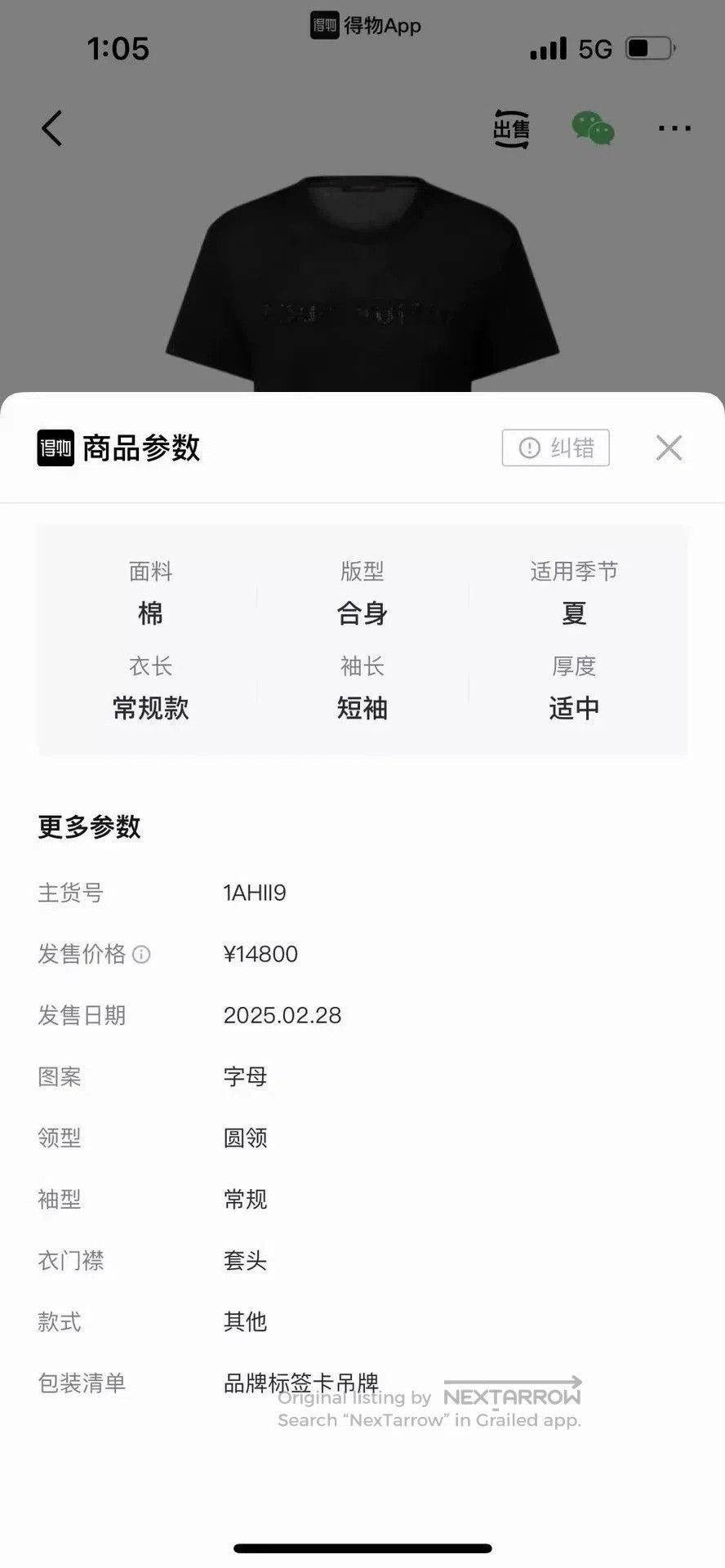Close the 商品参数 panel
Image resolution: width=725 pixels, height=1568 pixels.
pos(669,448)
